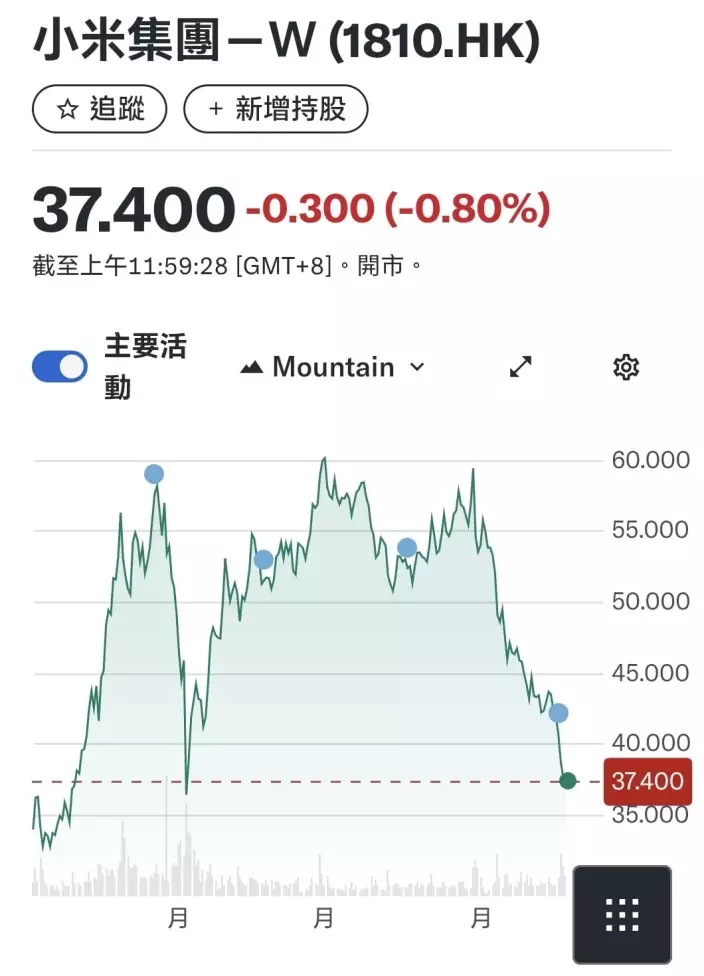Select the event marker near 42.000
The width and height of the screenshot is (704, 976).
(558, 713)
